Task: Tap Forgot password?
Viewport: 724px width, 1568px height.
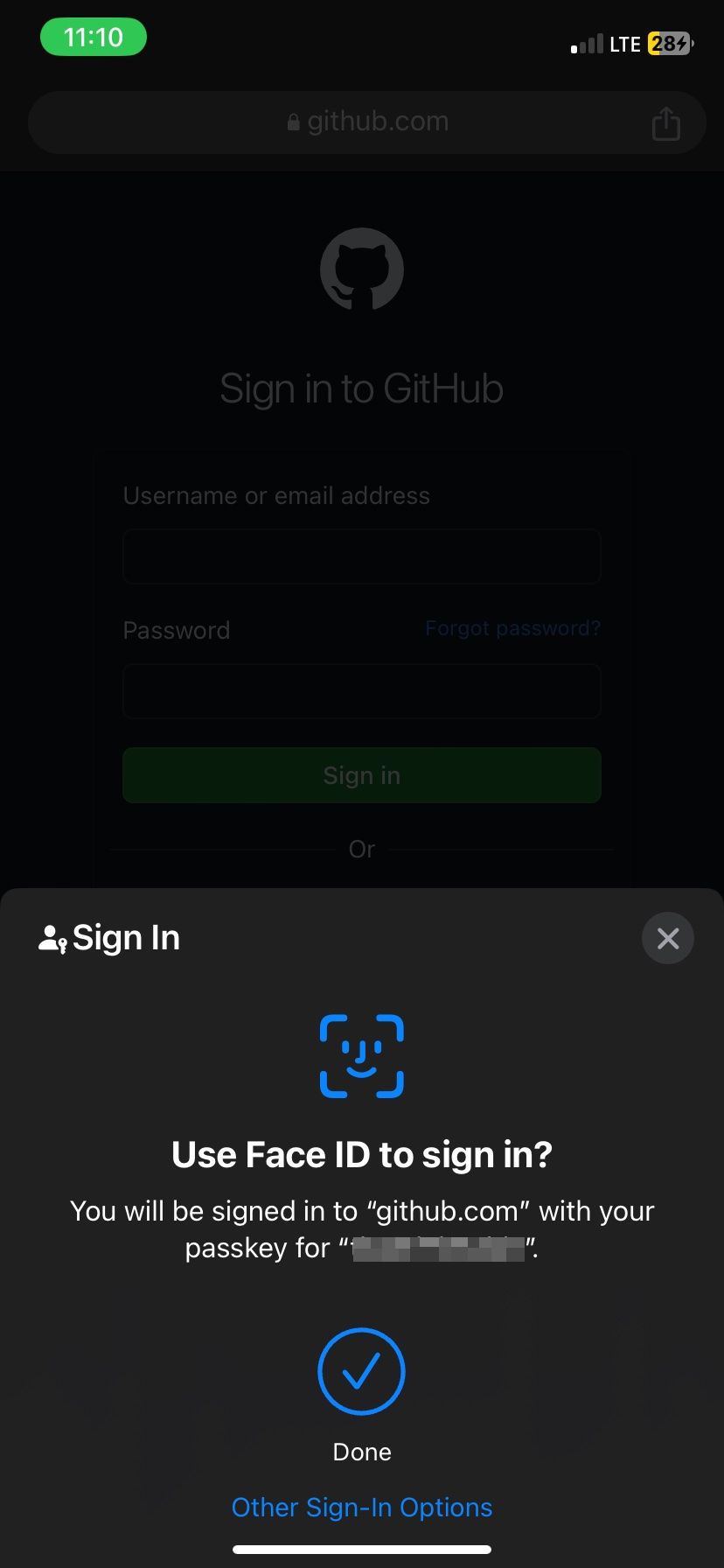Action: coord(512,628)
